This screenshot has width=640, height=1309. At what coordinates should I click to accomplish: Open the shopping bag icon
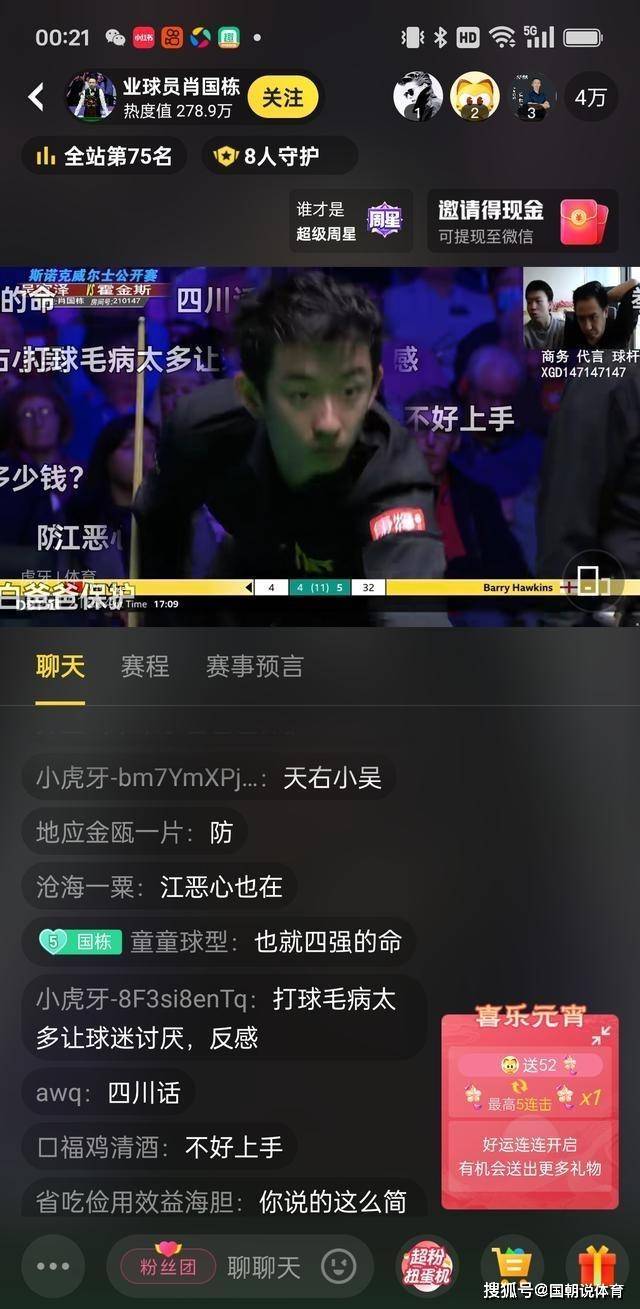tap(511, 1266)
